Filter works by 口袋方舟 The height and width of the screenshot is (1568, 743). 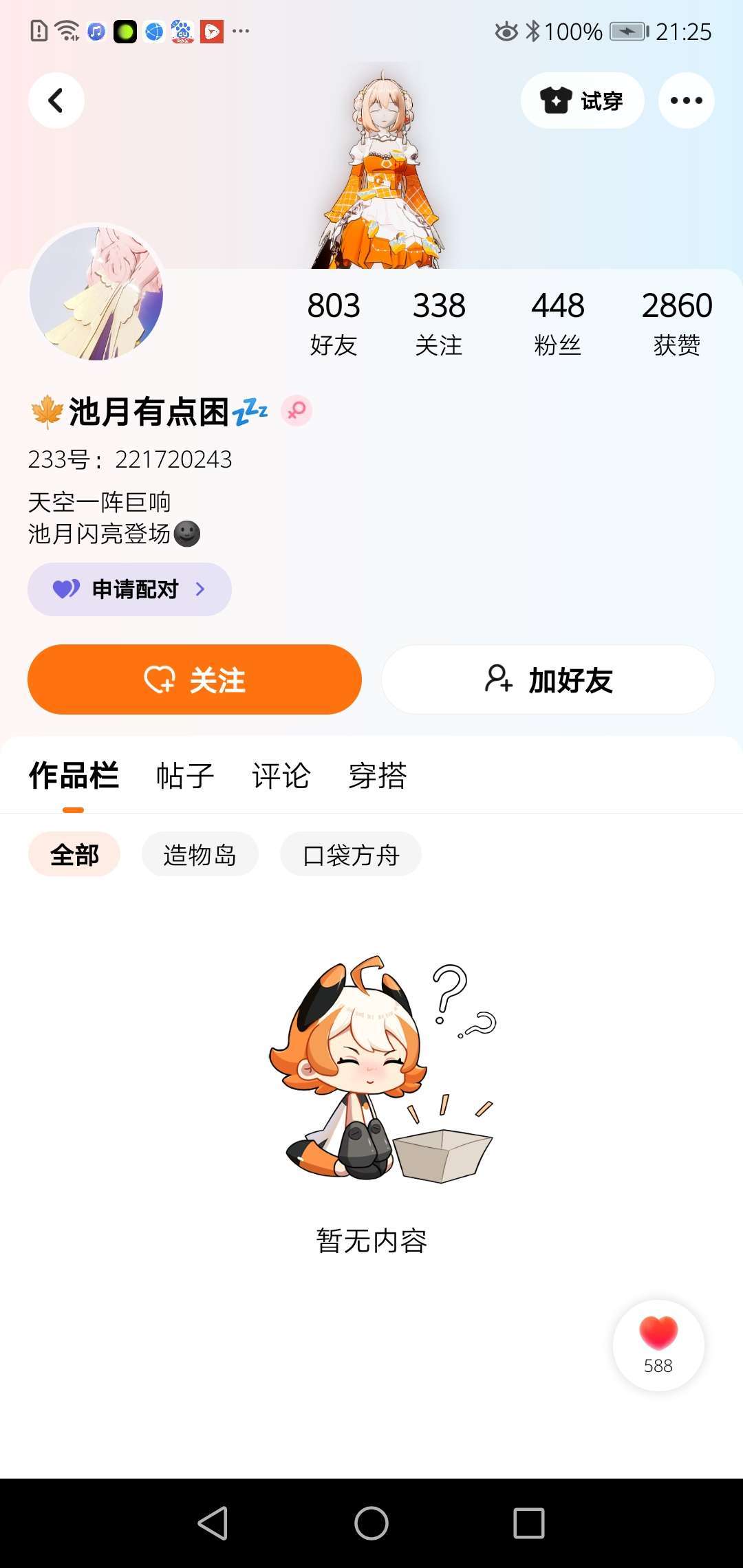tap(351, 854)
